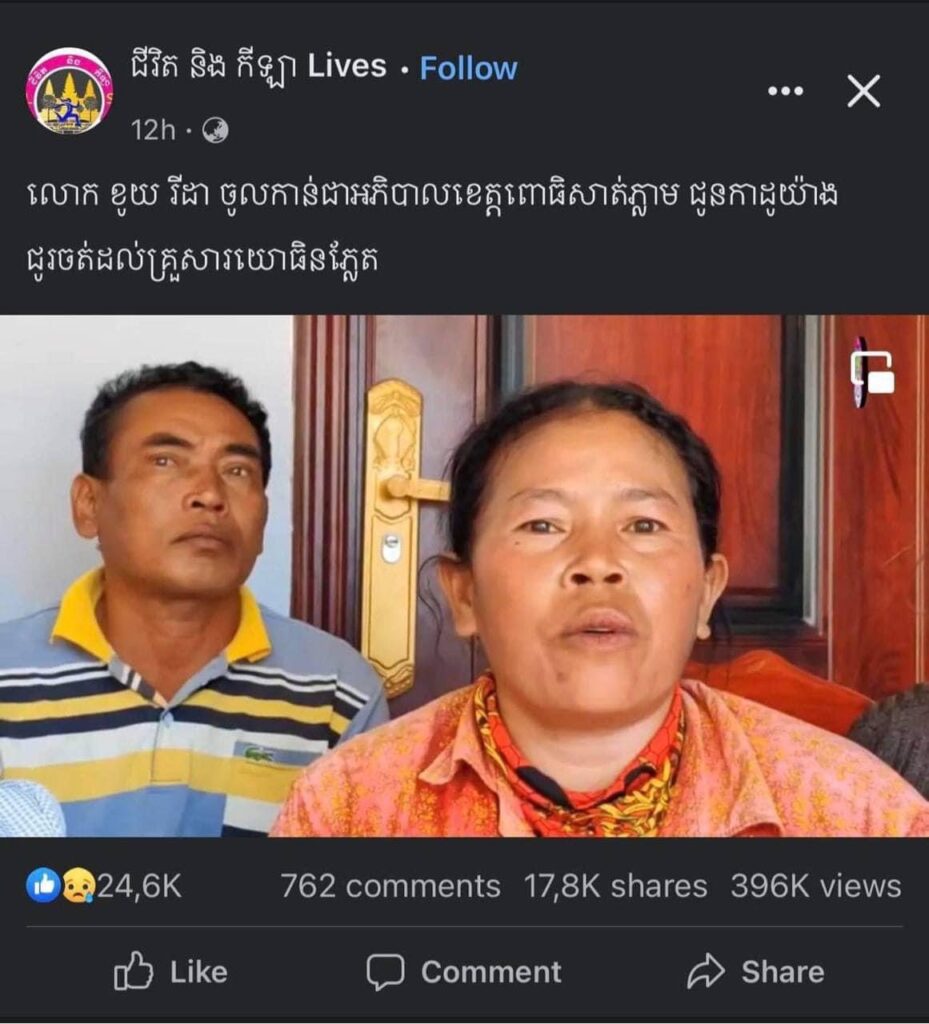
Task: Open the post's three-dot options menu
Action: pos(785,91)
